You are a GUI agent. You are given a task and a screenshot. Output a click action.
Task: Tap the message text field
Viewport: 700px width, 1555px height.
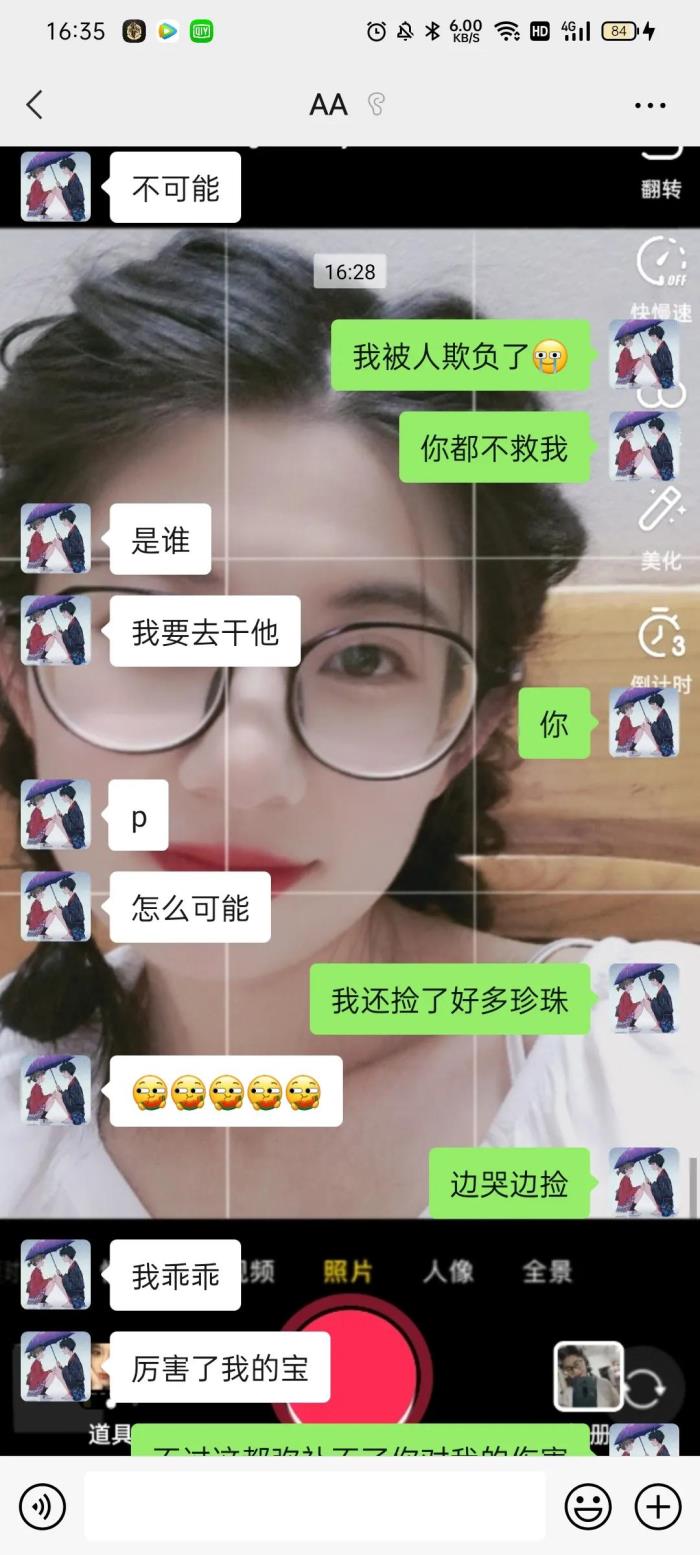(x=314, y=1506)
